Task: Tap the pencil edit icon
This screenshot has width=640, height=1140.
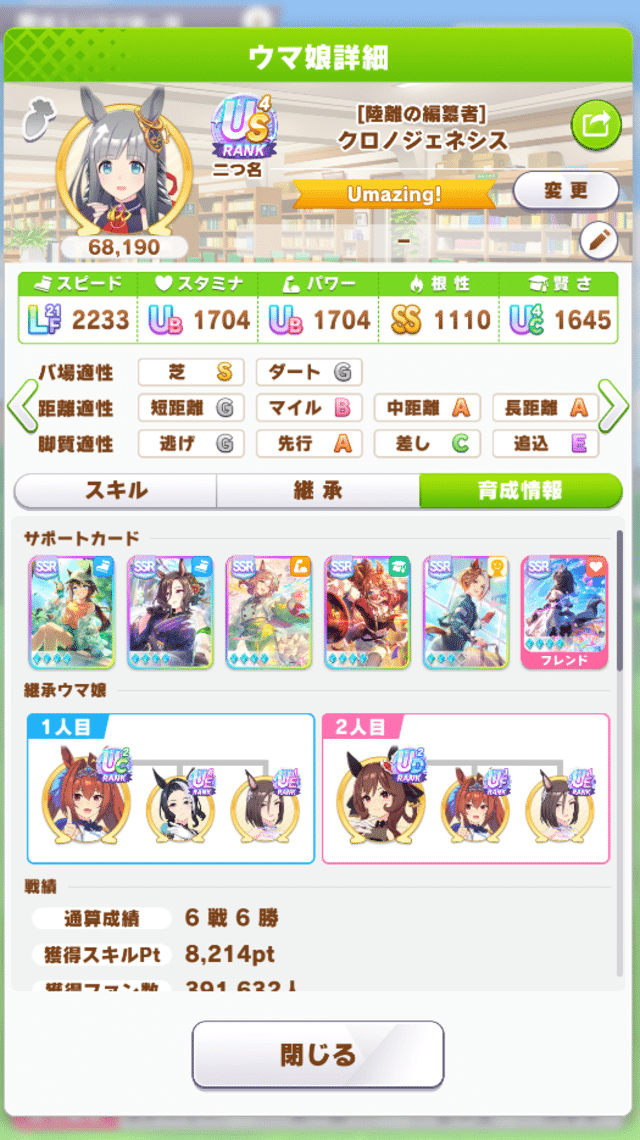Action: (599, 240)
